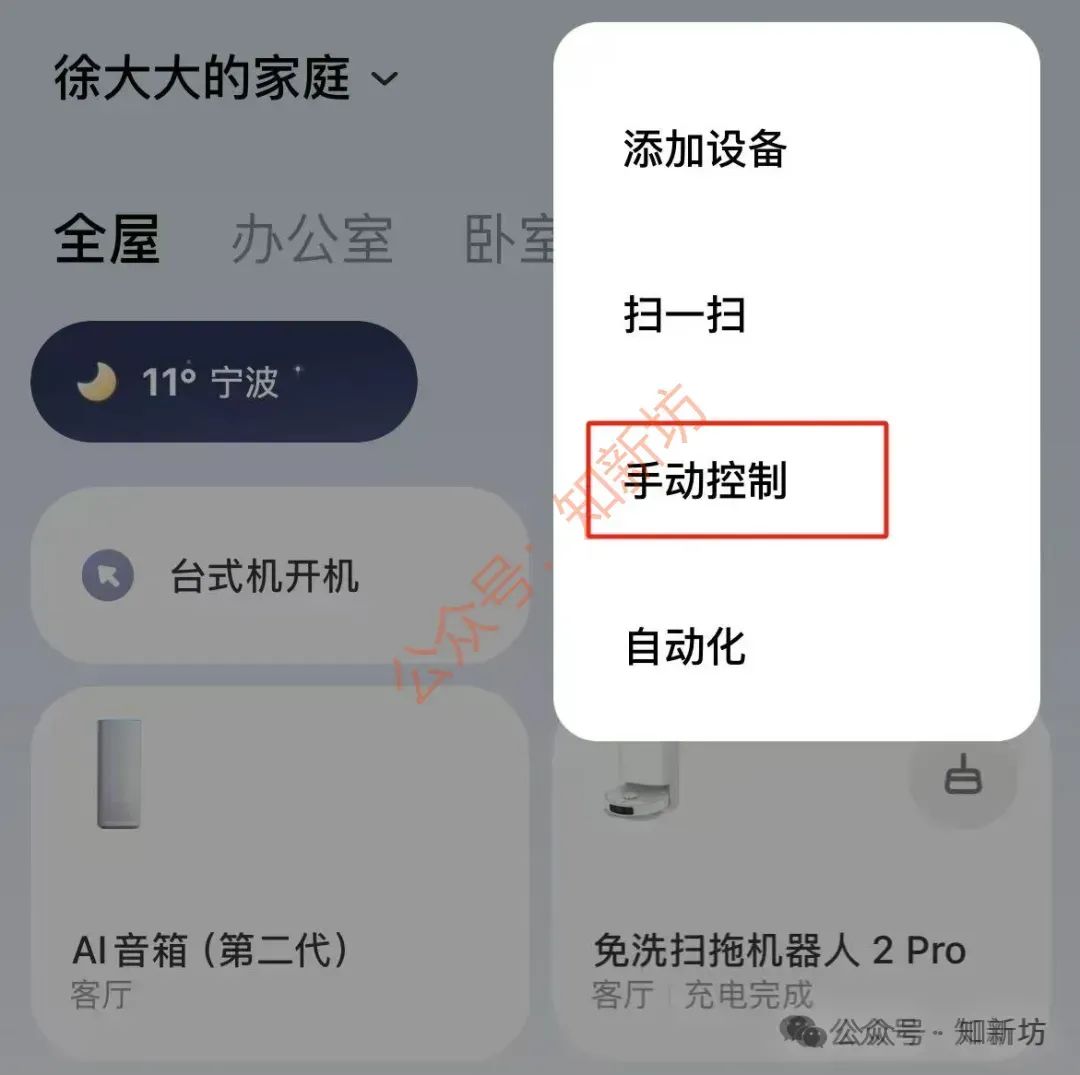Open the 宁波 weather chip
This screenshot has height=1075, width=1080.
[223, 382]
